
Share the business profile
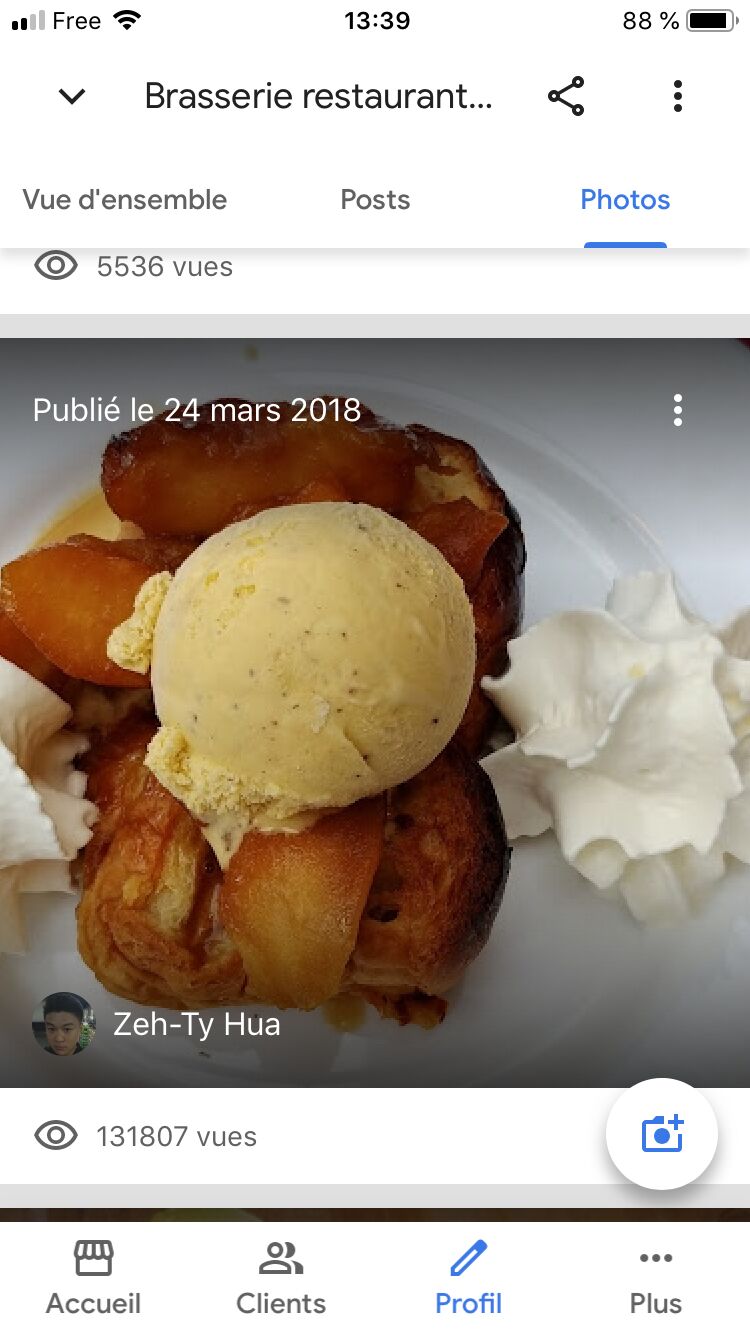pos(566,97)
